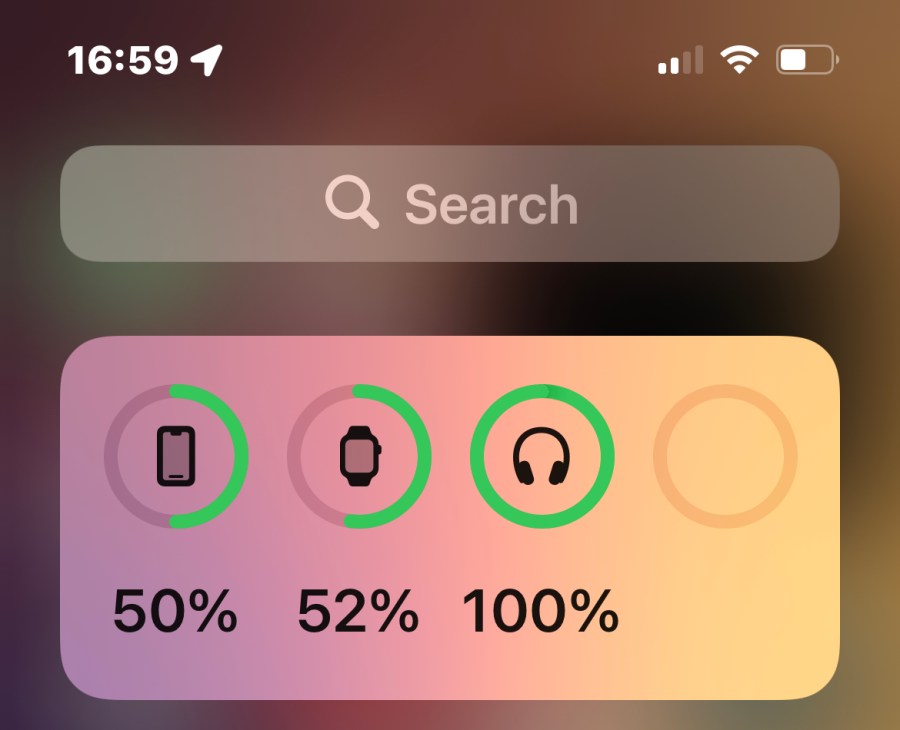Image resolution: width=900 pixels, height=730 pixels.
Task: Tap the Search field
Action: (x=450, y=204)
